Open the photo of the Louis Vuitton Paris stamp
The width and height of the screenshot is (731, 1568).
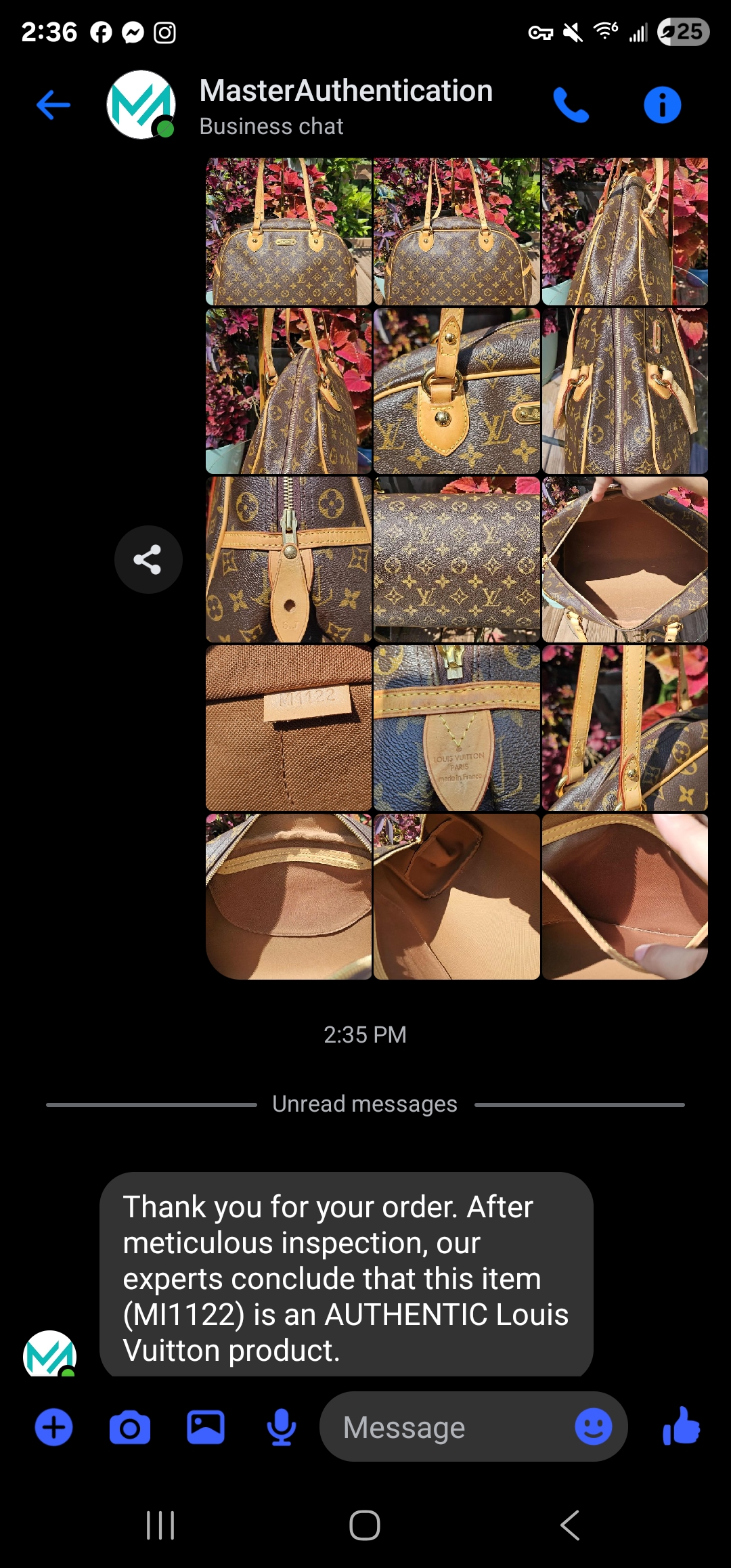coord(457,728)
